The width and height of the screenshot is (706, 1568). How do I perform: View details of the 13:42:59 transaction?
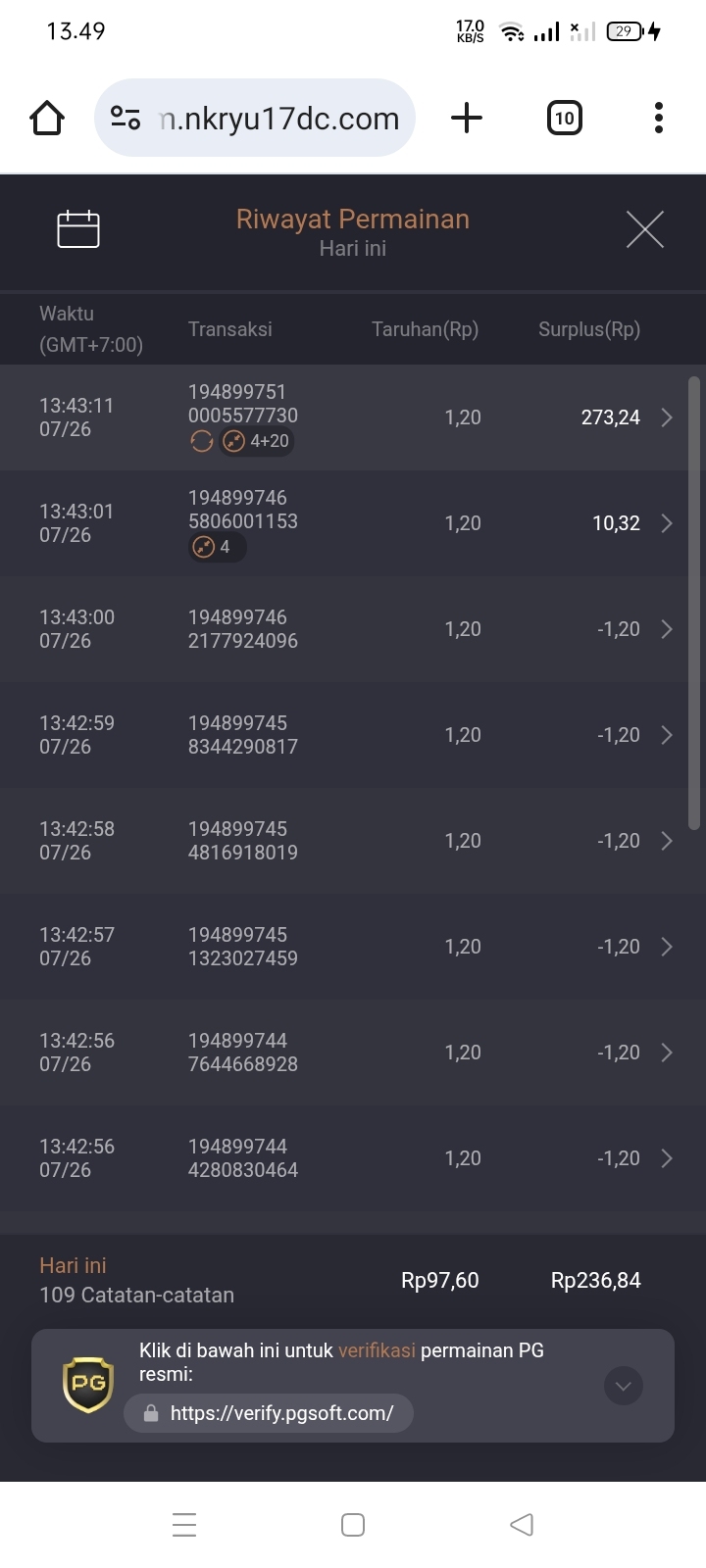tap(666, 735)
